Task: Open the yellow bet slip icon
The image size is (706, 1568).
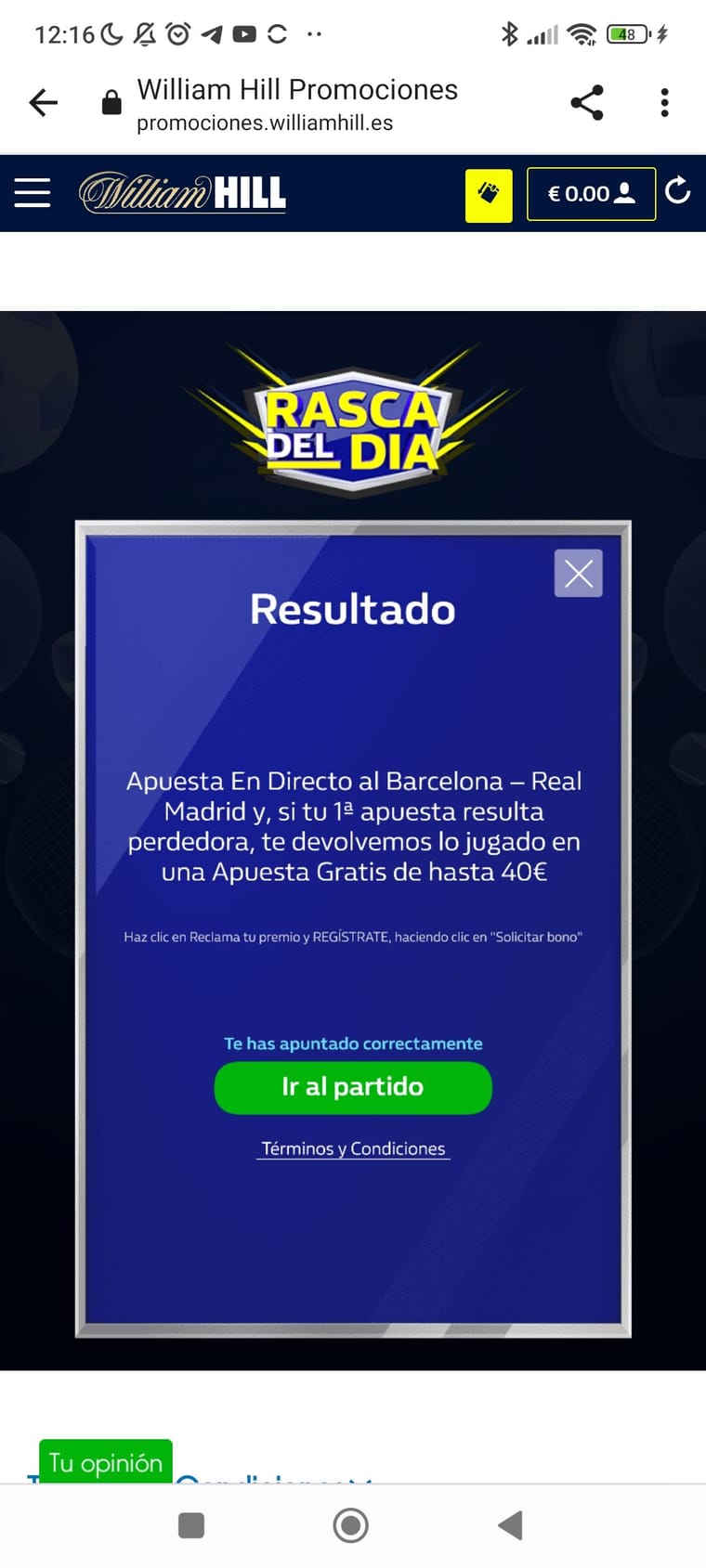Action: click(x=489, y=194)
